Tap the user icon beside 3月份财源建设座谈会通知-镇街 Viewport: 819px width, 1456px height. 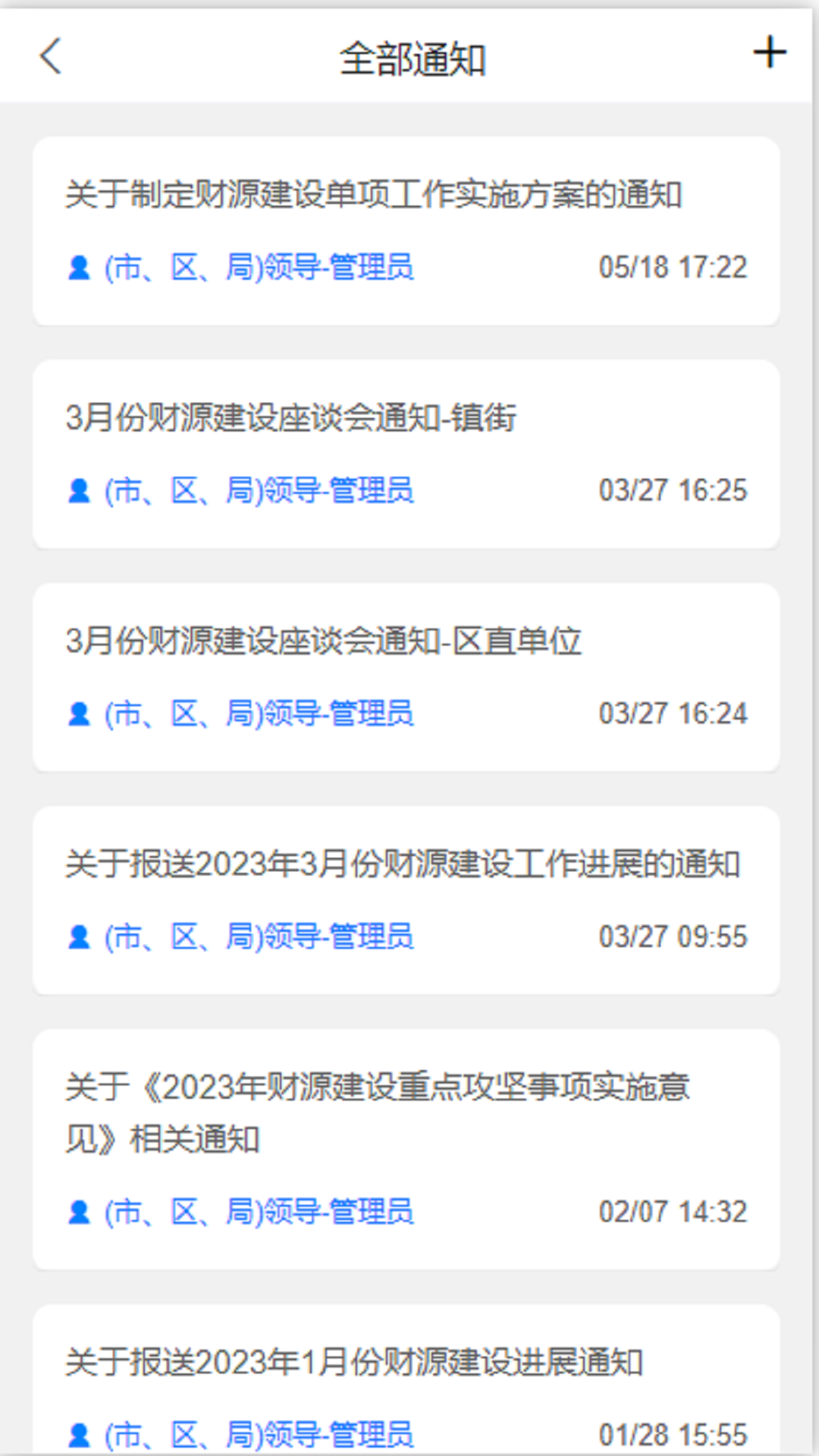pos(78,491)
